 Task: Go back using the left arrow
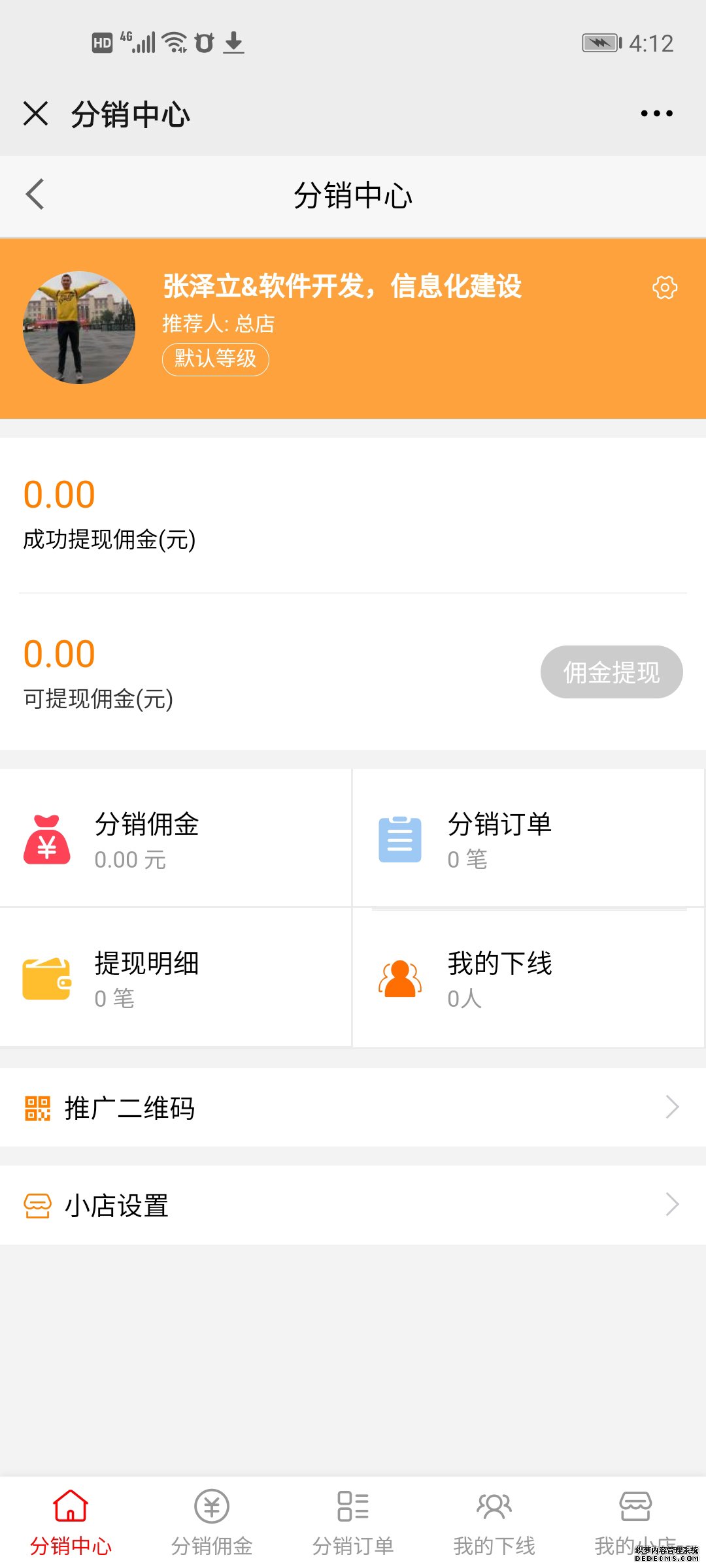pos(35,195)
